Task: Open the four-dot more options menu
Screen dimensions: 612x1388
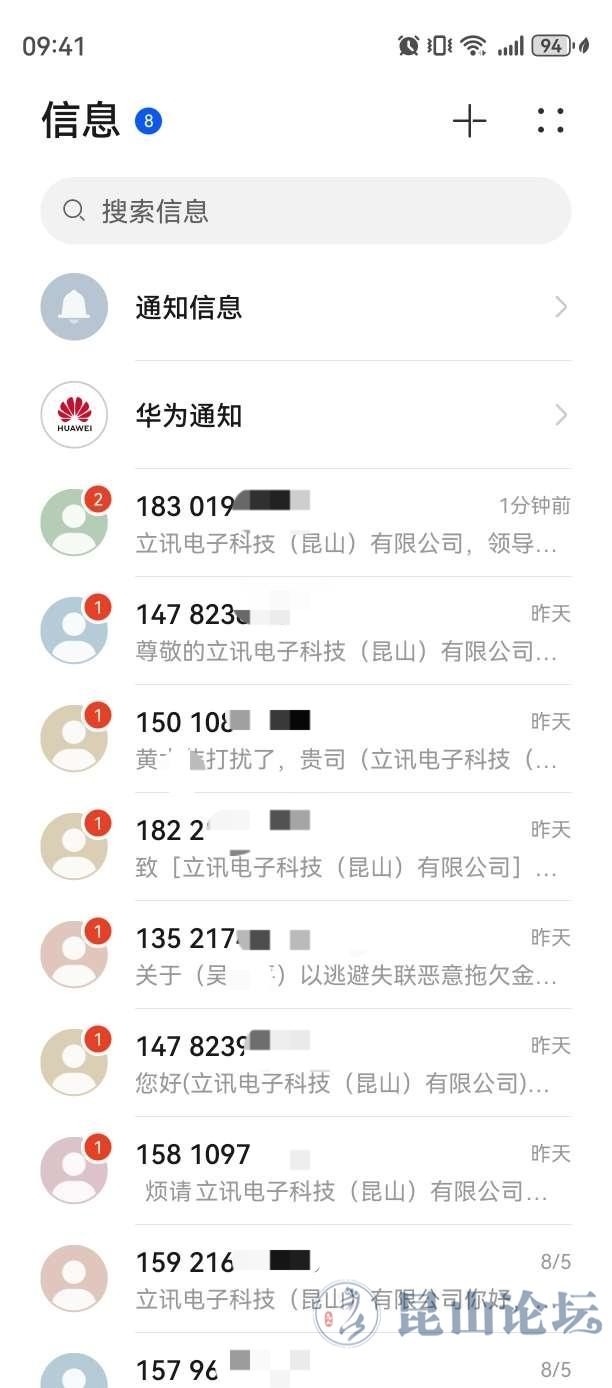Action: 550,121
